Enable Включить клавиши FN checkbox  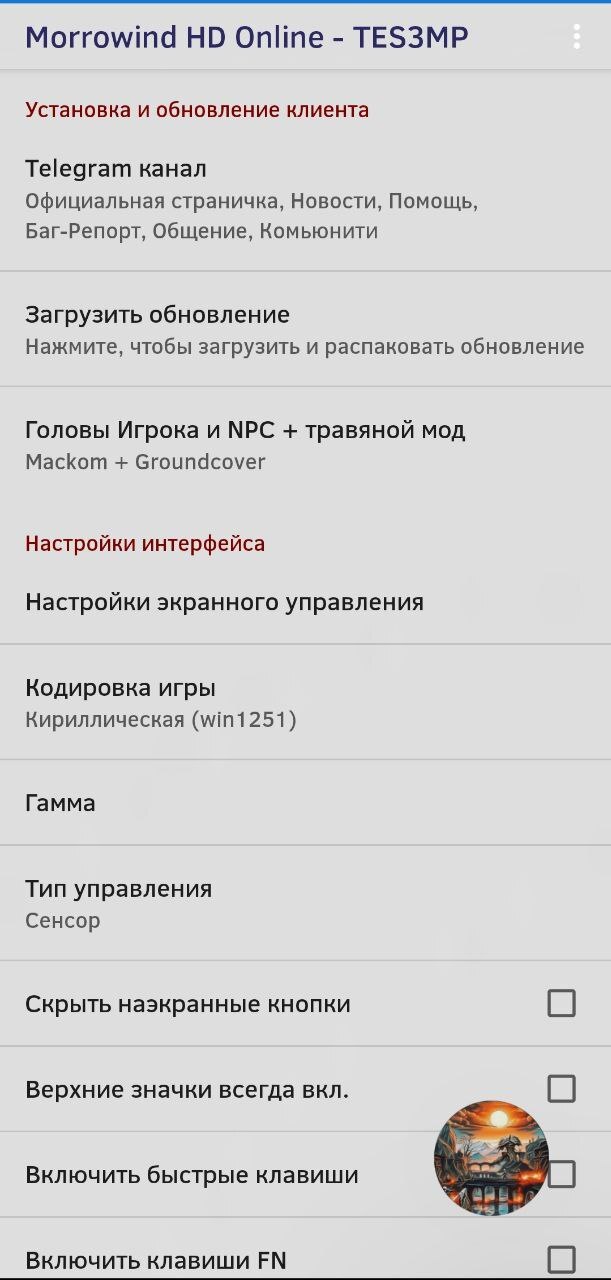561,1259
